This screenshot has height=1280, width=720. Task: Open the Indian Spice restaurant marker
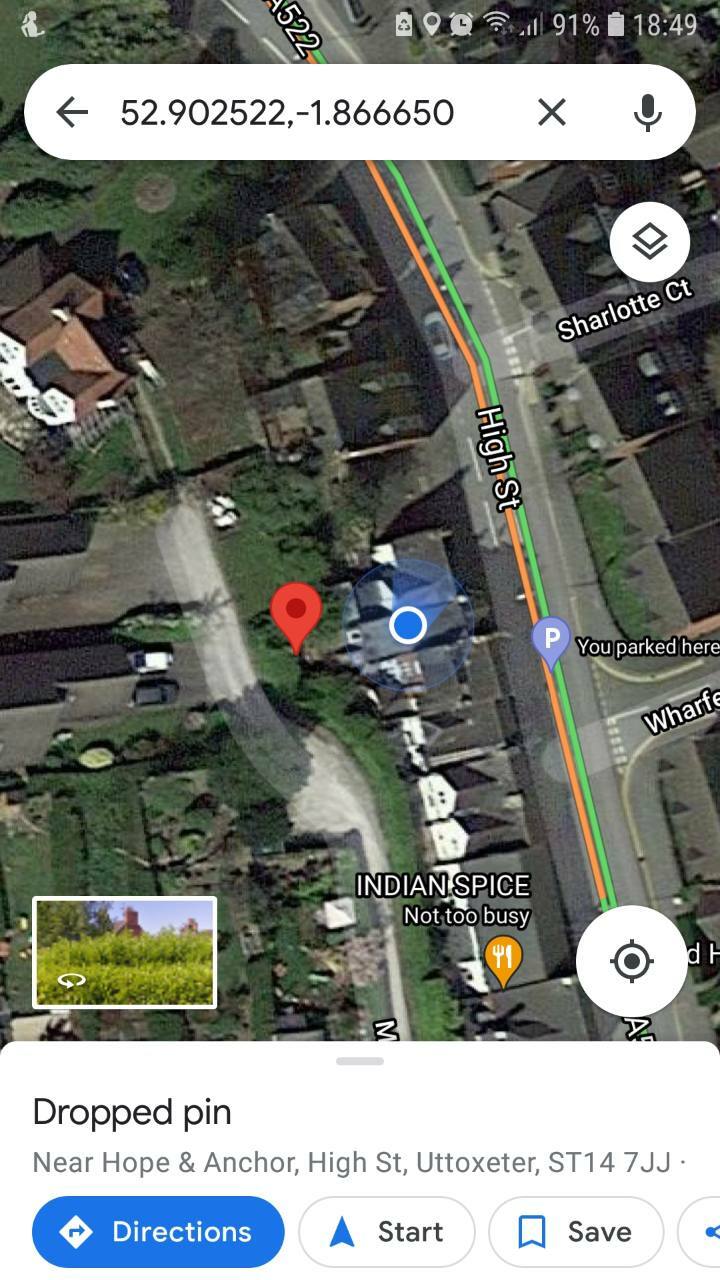pyautogui.click(x=503, y=958)
